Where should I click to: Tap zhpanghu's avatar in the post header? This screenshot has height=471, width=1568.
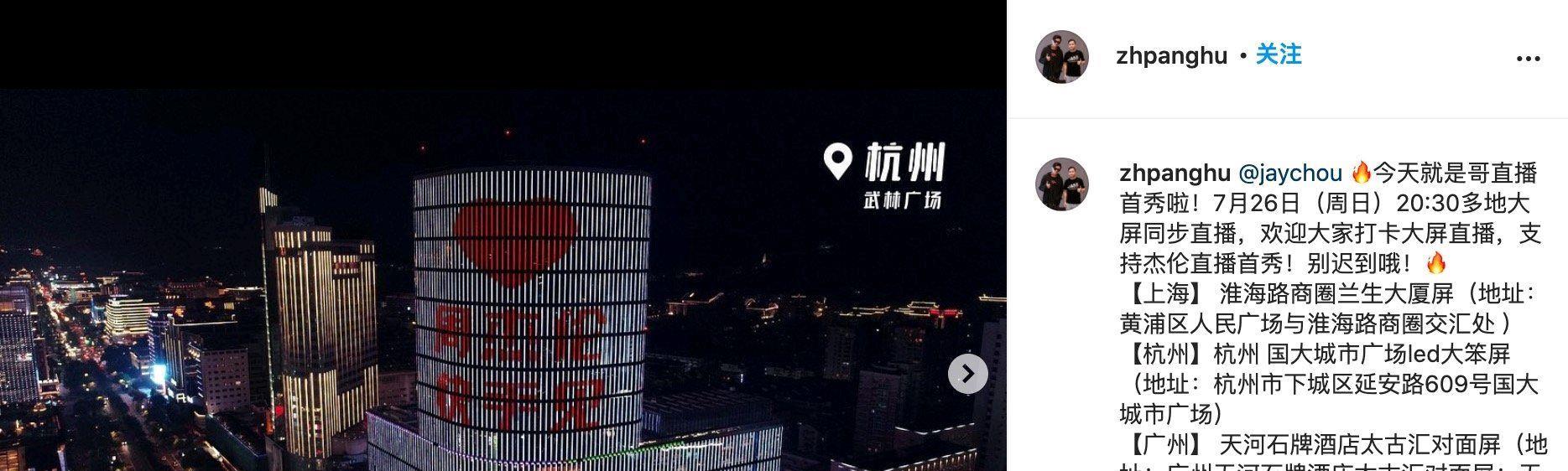click(1062, 57)
